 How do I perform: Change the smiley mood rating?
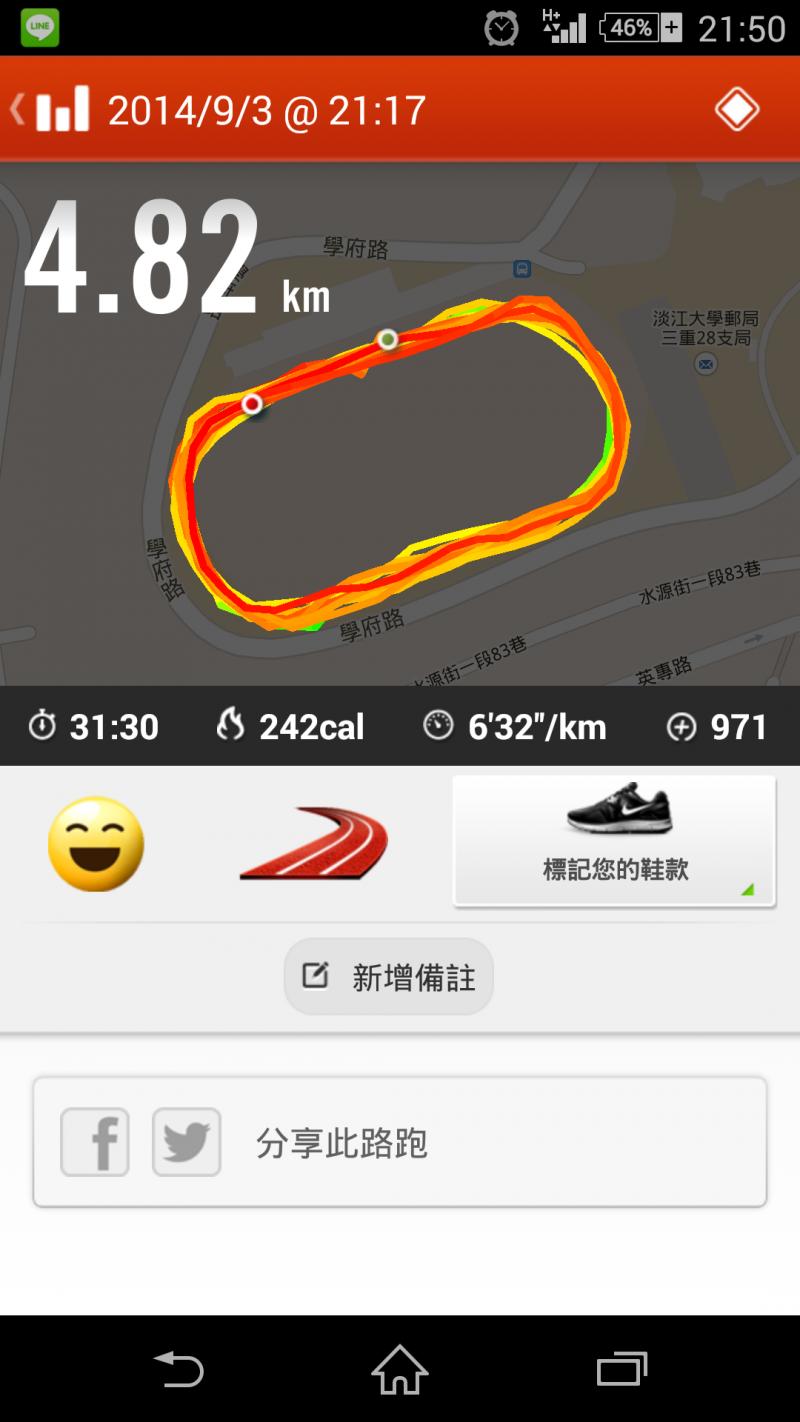[96, 844]
